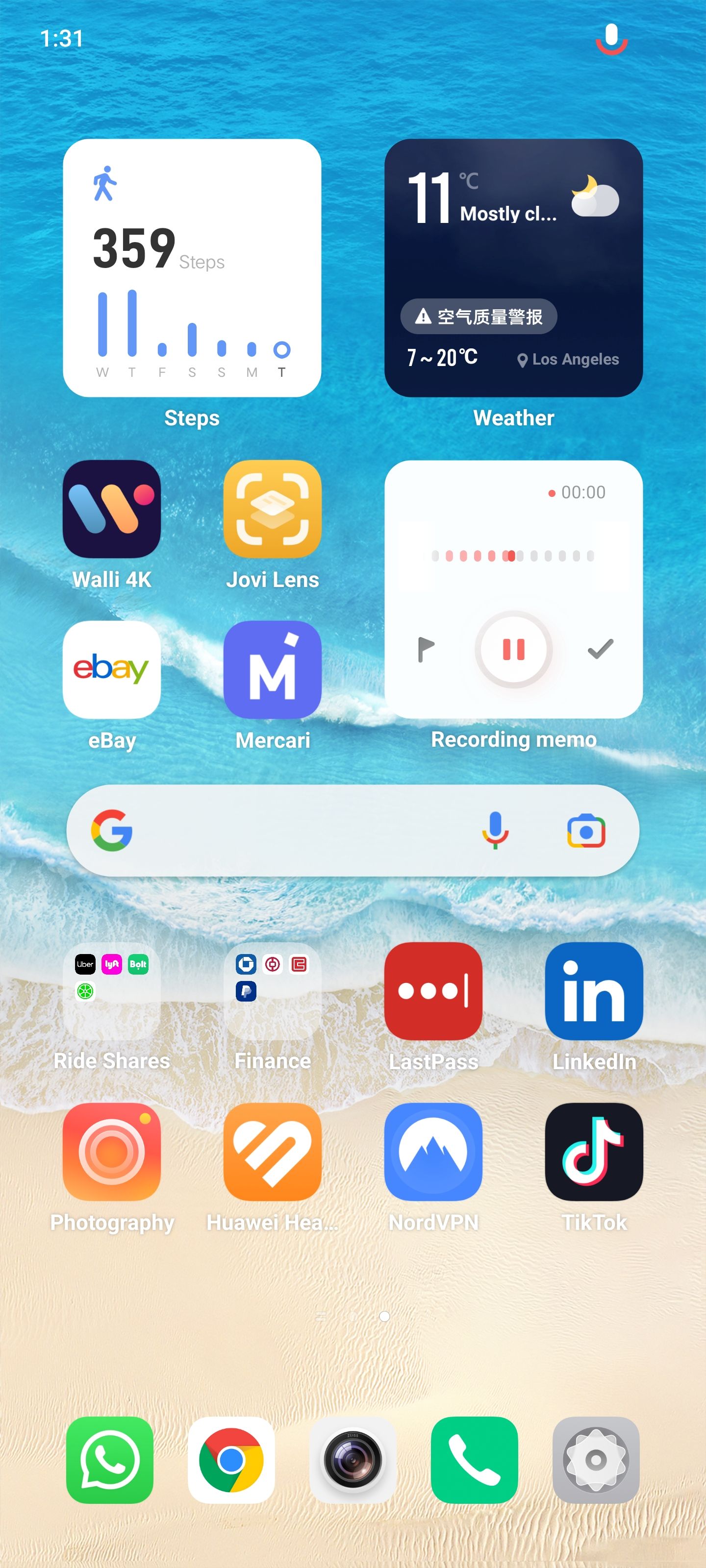
Task: Open Google Lens camera search
Action: (x=586, y=830)
